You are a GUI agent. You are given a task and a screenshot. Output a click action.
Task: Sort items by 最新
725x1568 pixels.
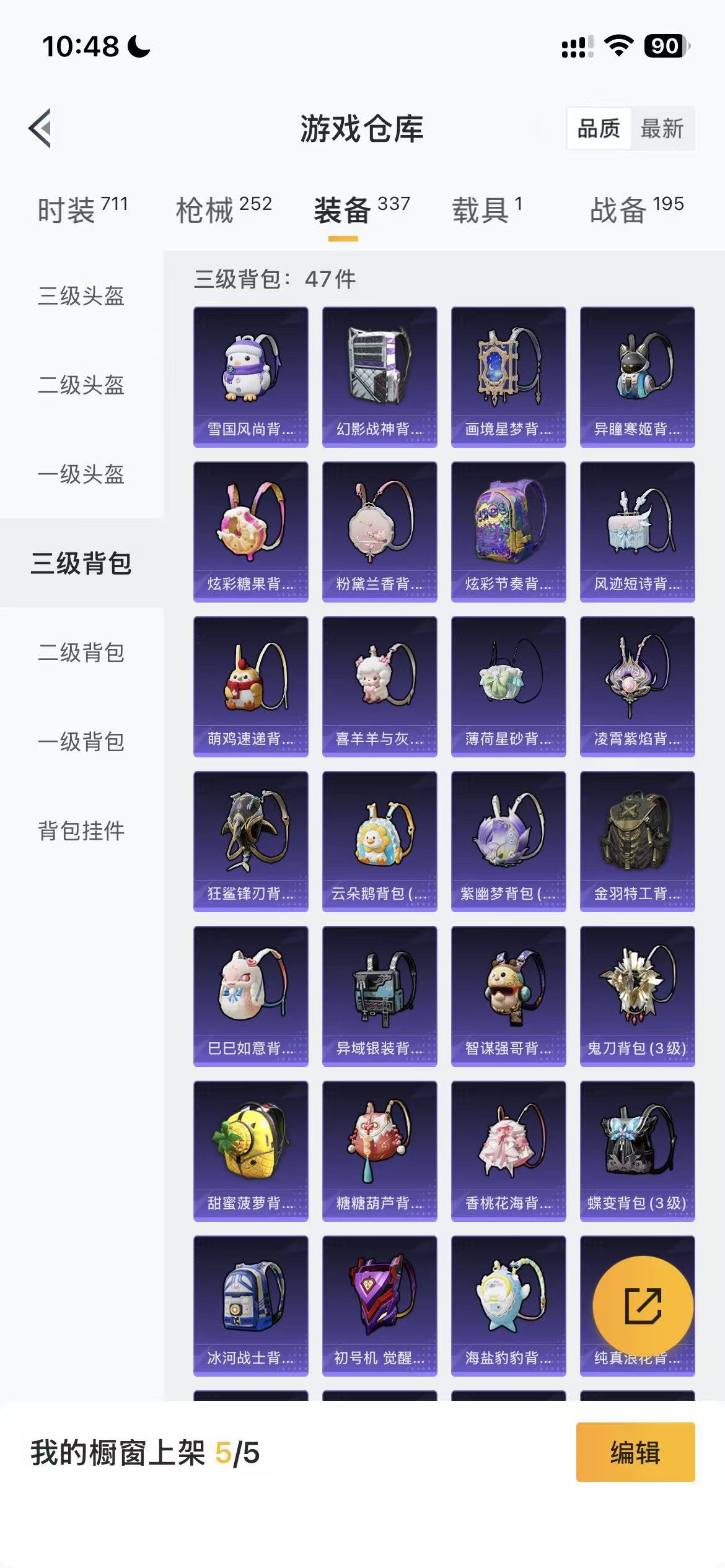click(662, 129)
